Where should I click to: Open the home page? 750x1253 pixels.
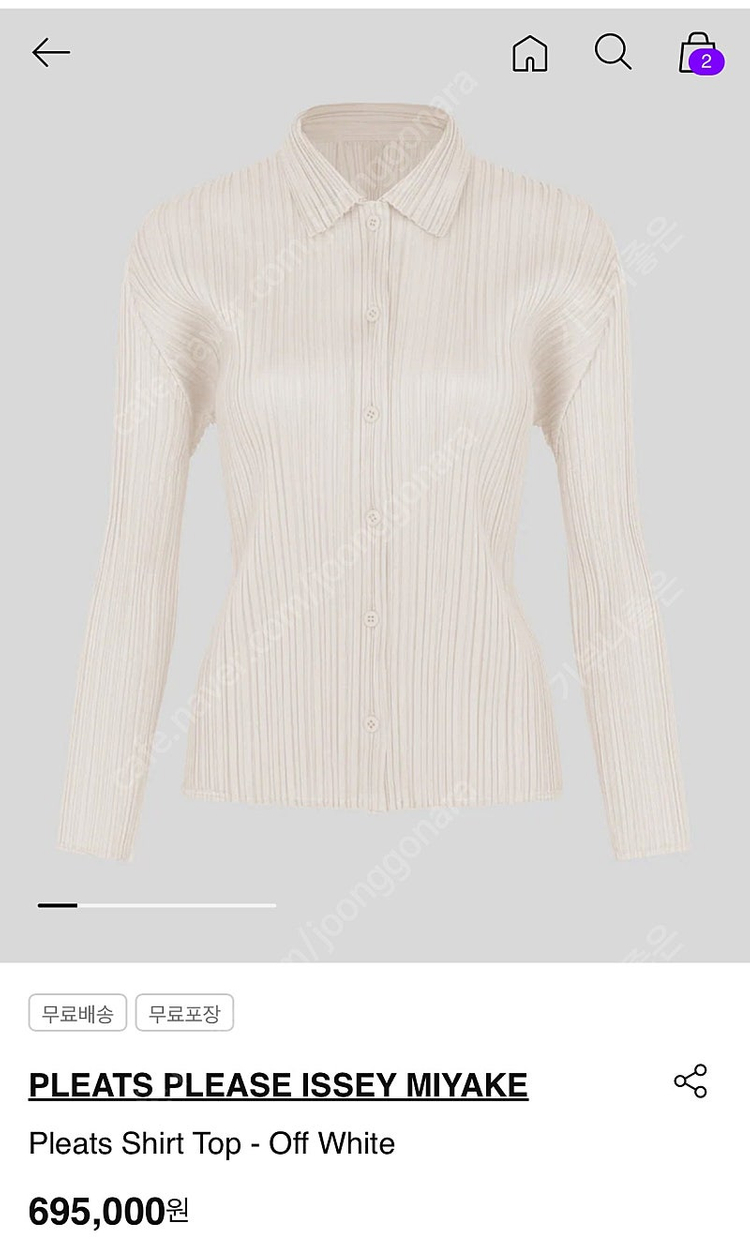click(530, 53)
